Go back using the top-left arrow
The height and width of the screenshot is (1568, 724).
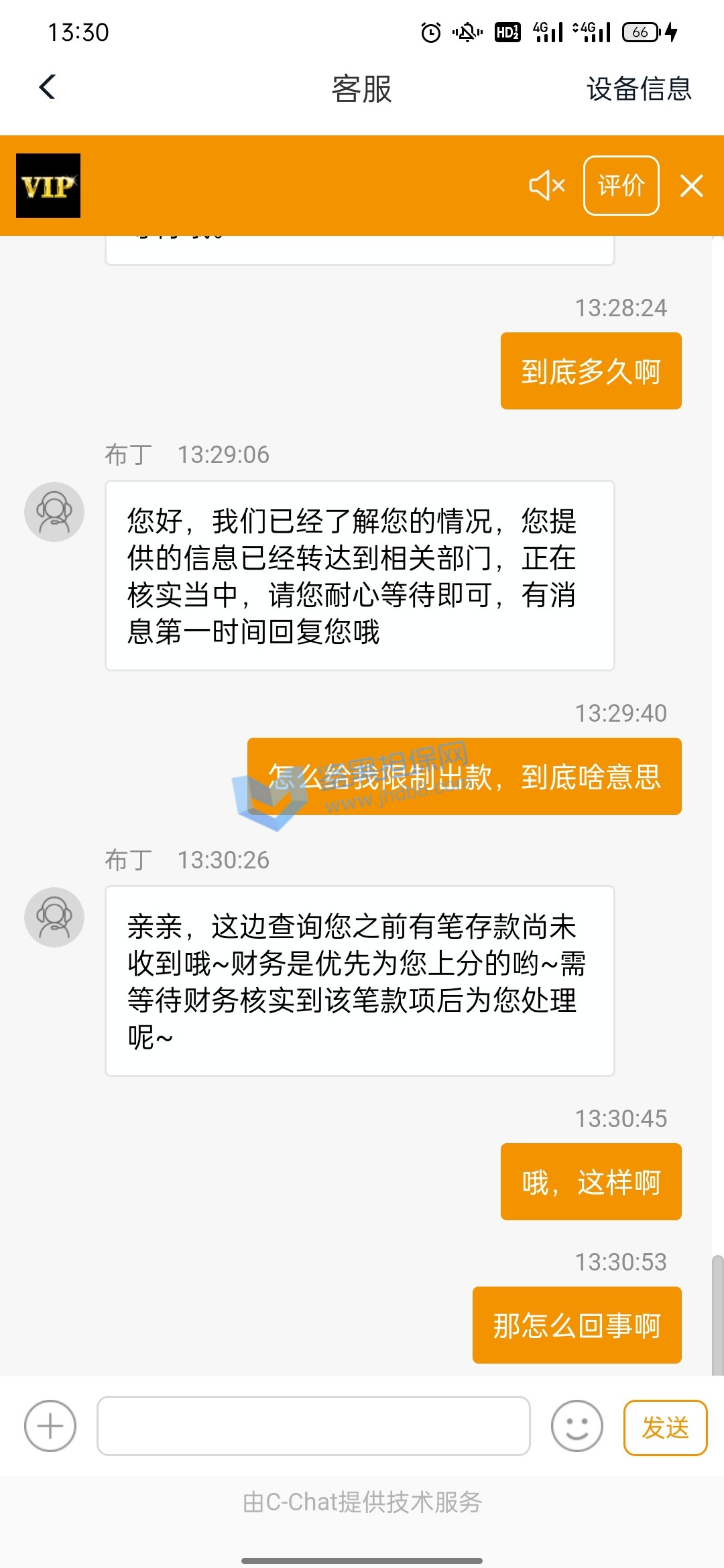[x=47, y=88]
